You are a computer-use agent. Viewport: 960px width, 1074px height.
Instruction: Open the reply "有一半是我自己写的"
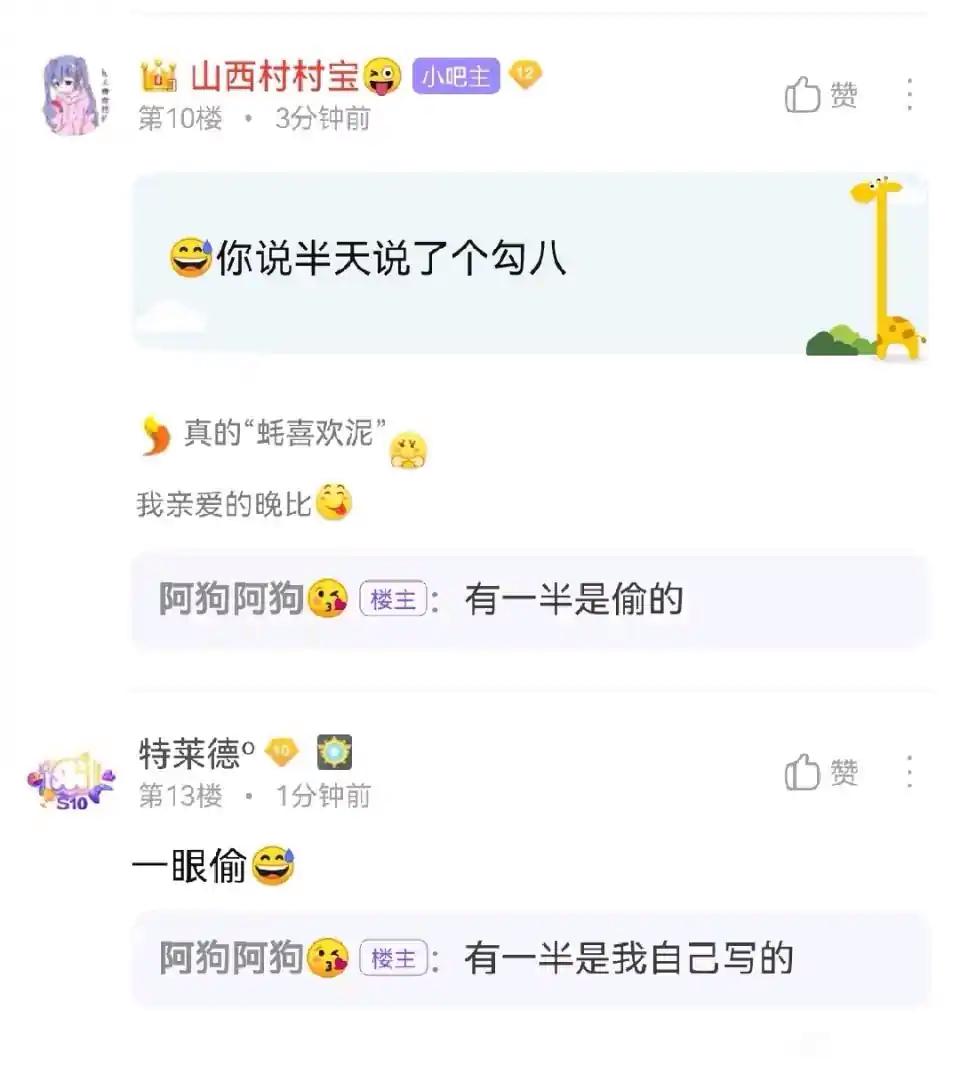[x=530, y=959]
